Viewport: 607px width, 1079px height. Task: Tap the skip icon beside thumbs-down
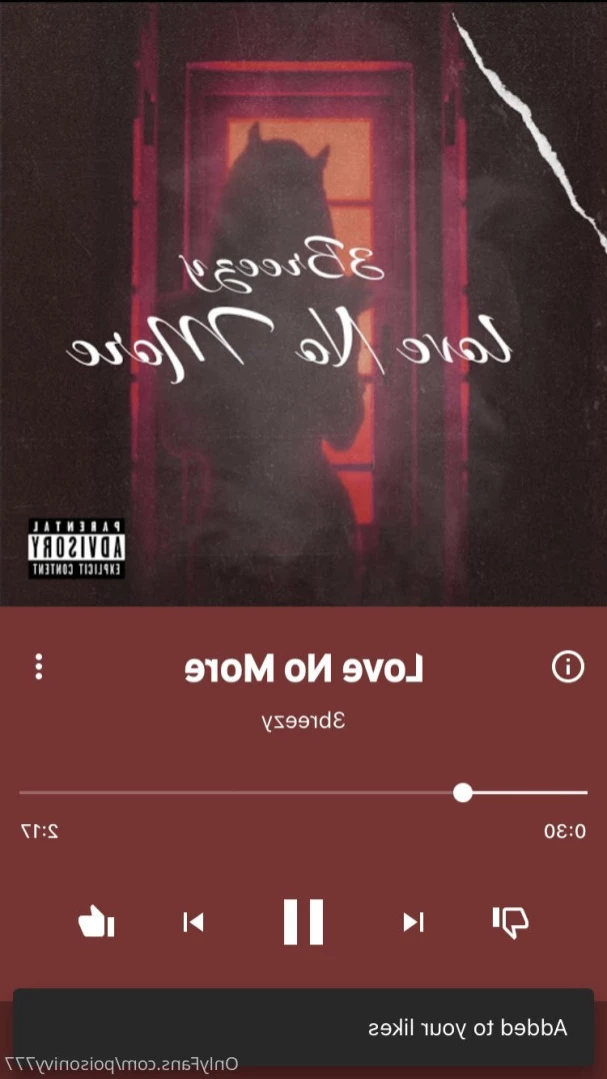point(413,921)
